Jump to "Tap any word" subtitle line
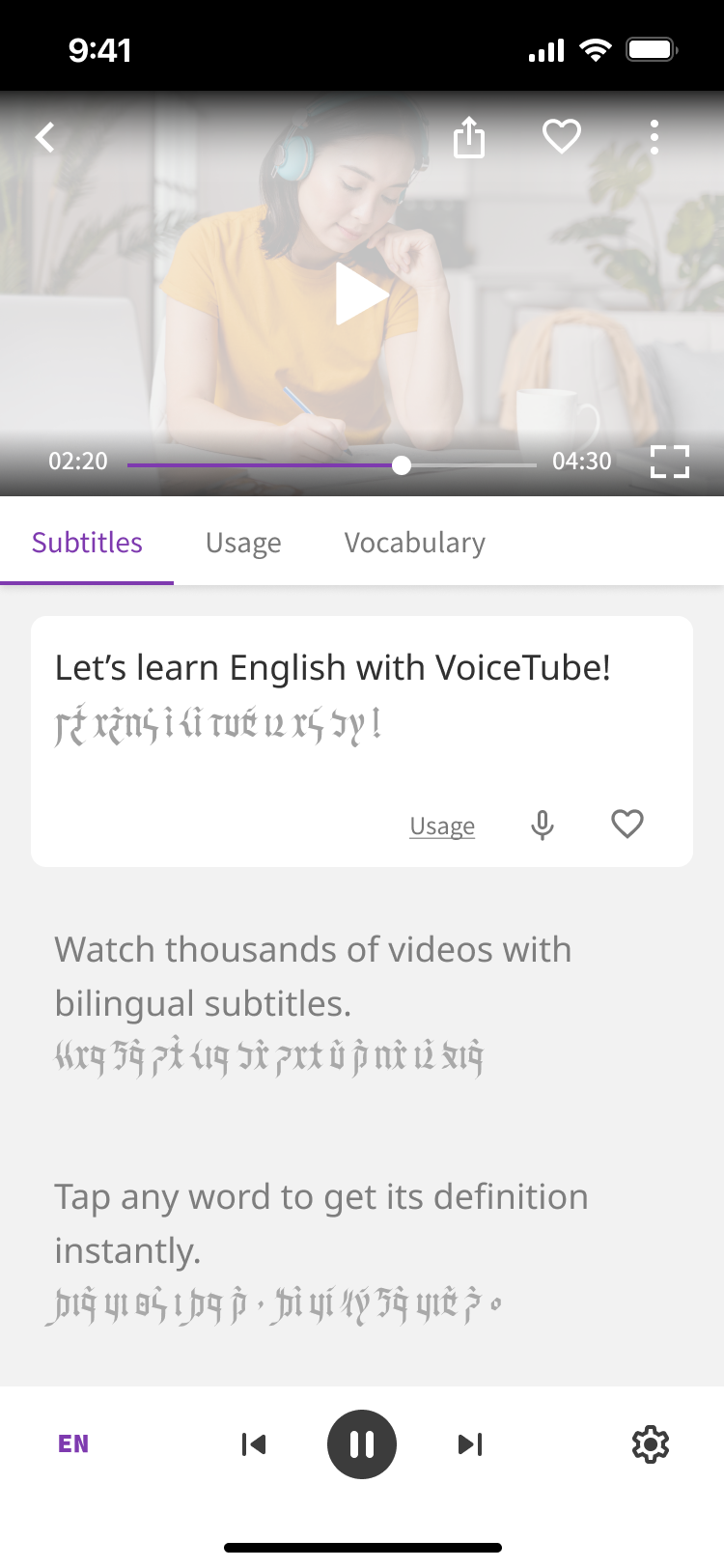 pos(320,1223)
